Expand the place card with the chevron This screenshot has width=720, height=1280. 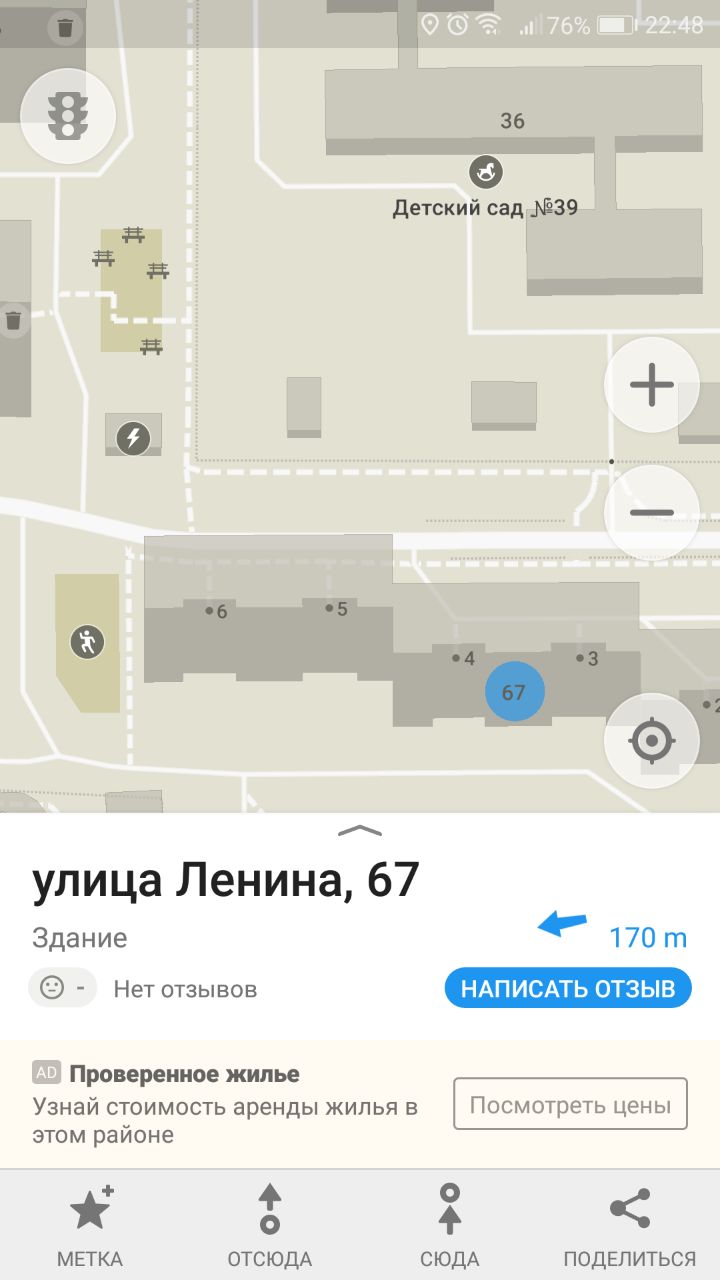click(x=360, y=830)
